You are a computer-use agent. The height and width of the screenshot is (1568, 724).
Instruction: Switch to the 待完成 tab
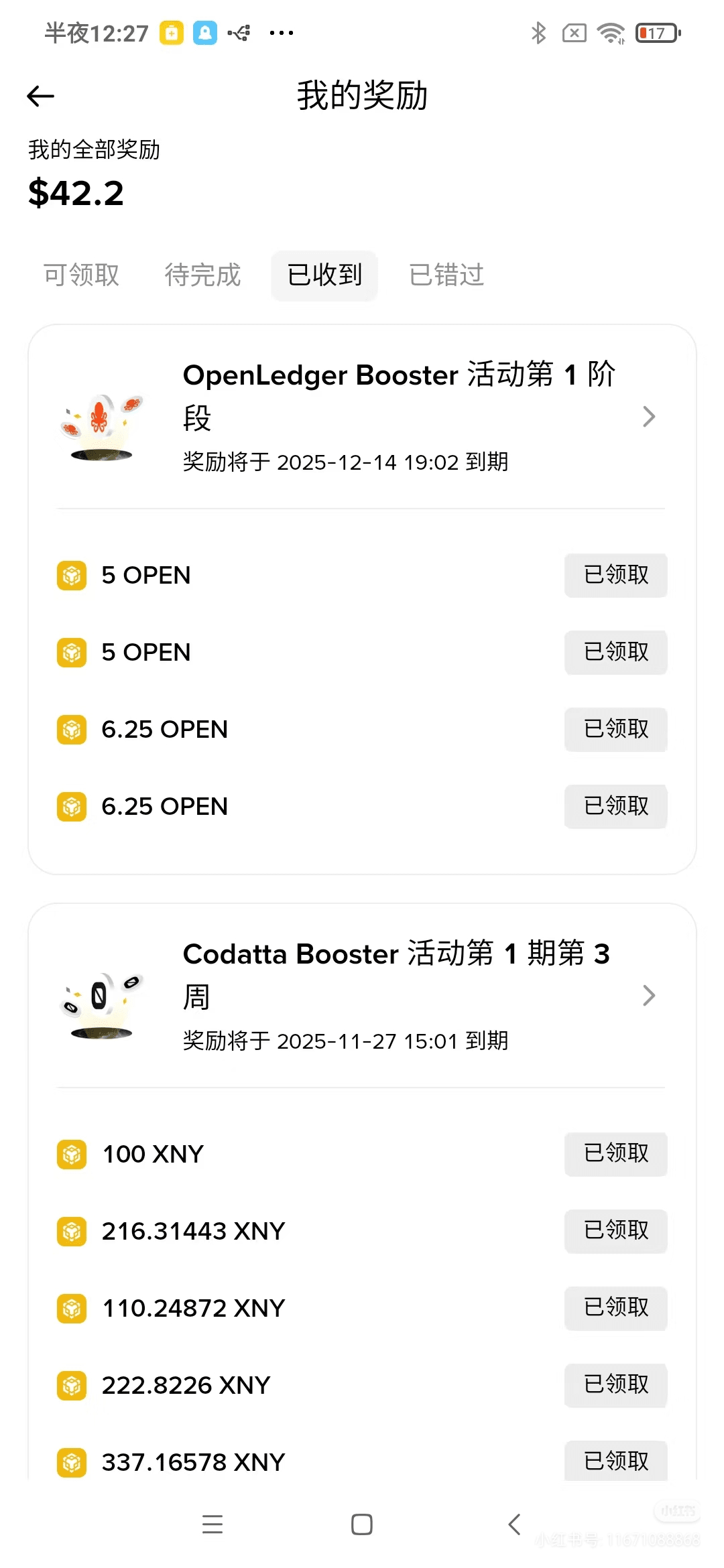[x=202, y=275]
